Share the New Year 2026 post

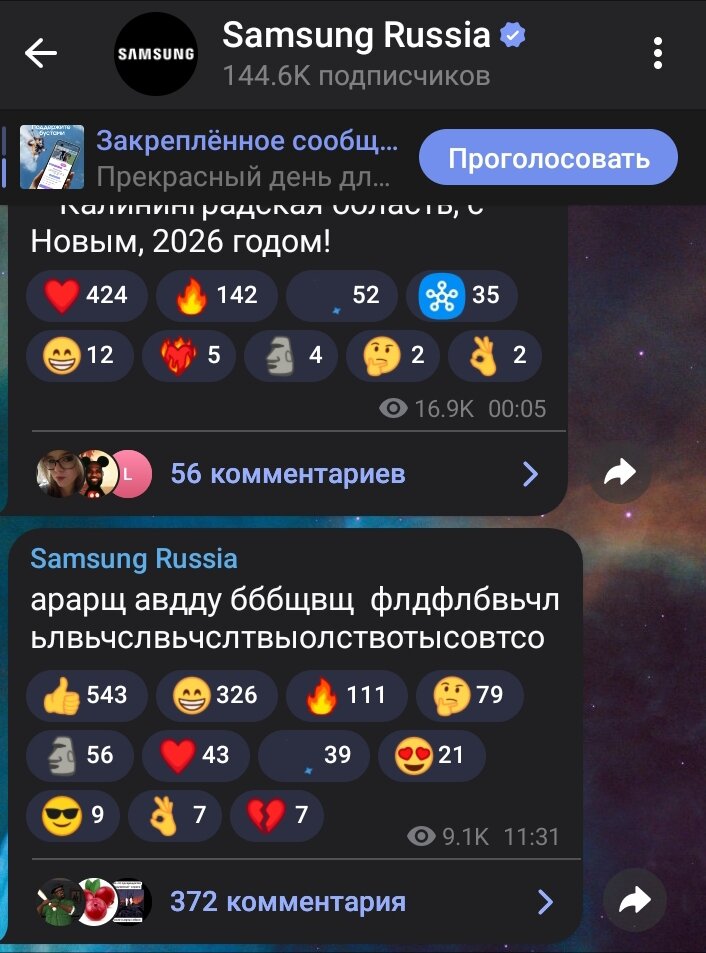point(620,474)
